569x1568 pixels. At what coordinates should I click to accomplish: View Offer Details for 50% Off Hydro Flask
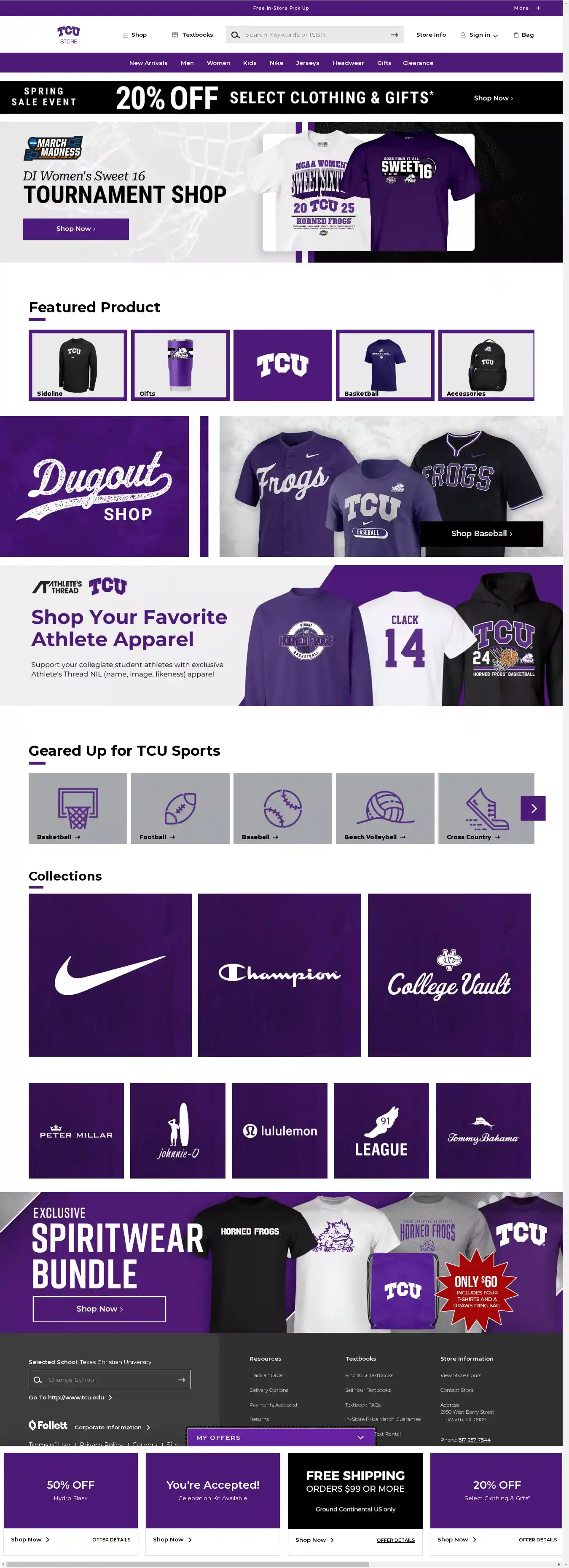(111, 1539)
